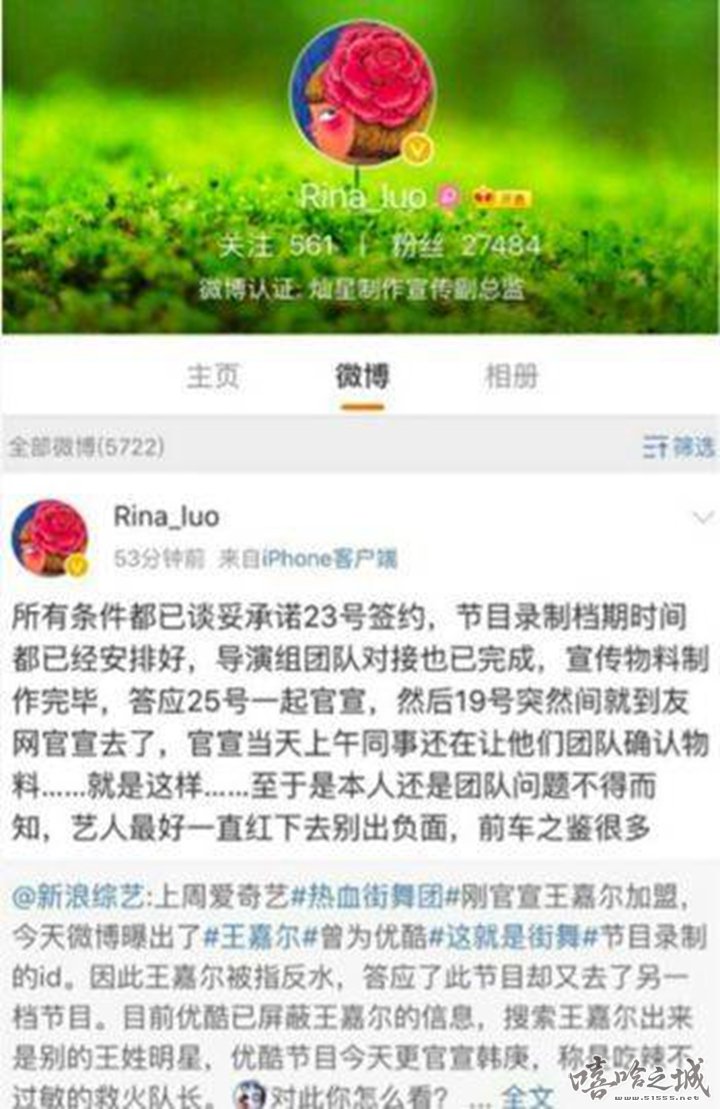This screenshot has width=720, height=1109.
Task: Switch to the 主页 tab
Action: pyautogui.click(x=213, y=377)
